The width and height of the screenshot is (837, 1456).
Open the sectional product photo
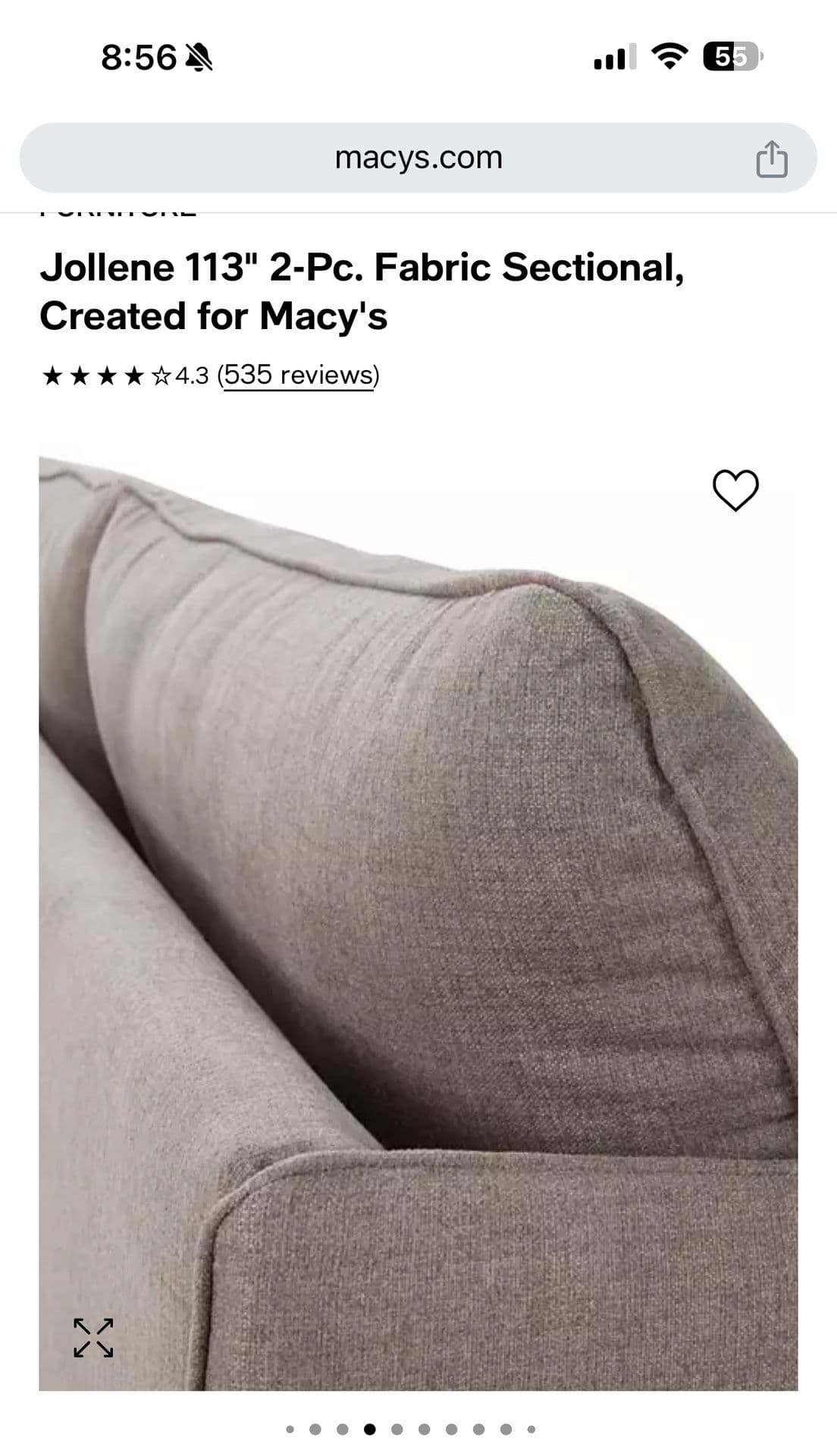[418, 910]
